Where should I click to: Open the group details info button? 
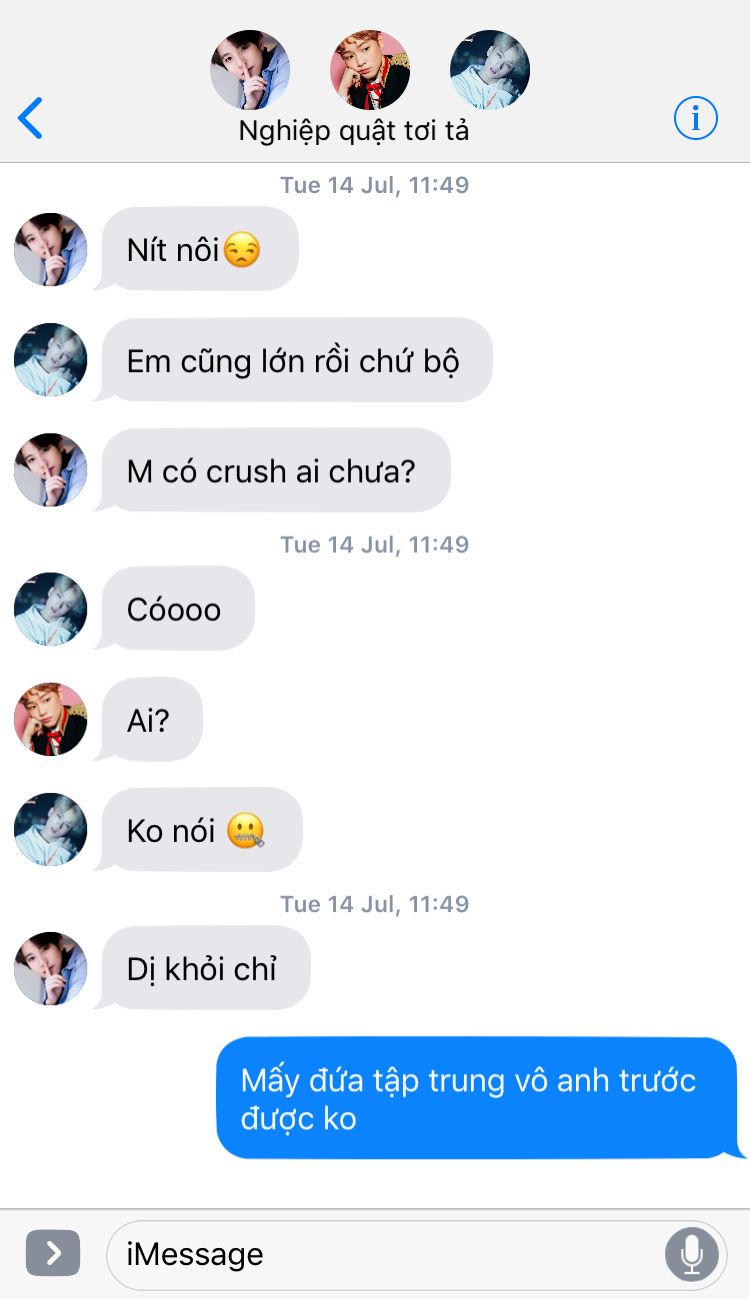[696, 119]
